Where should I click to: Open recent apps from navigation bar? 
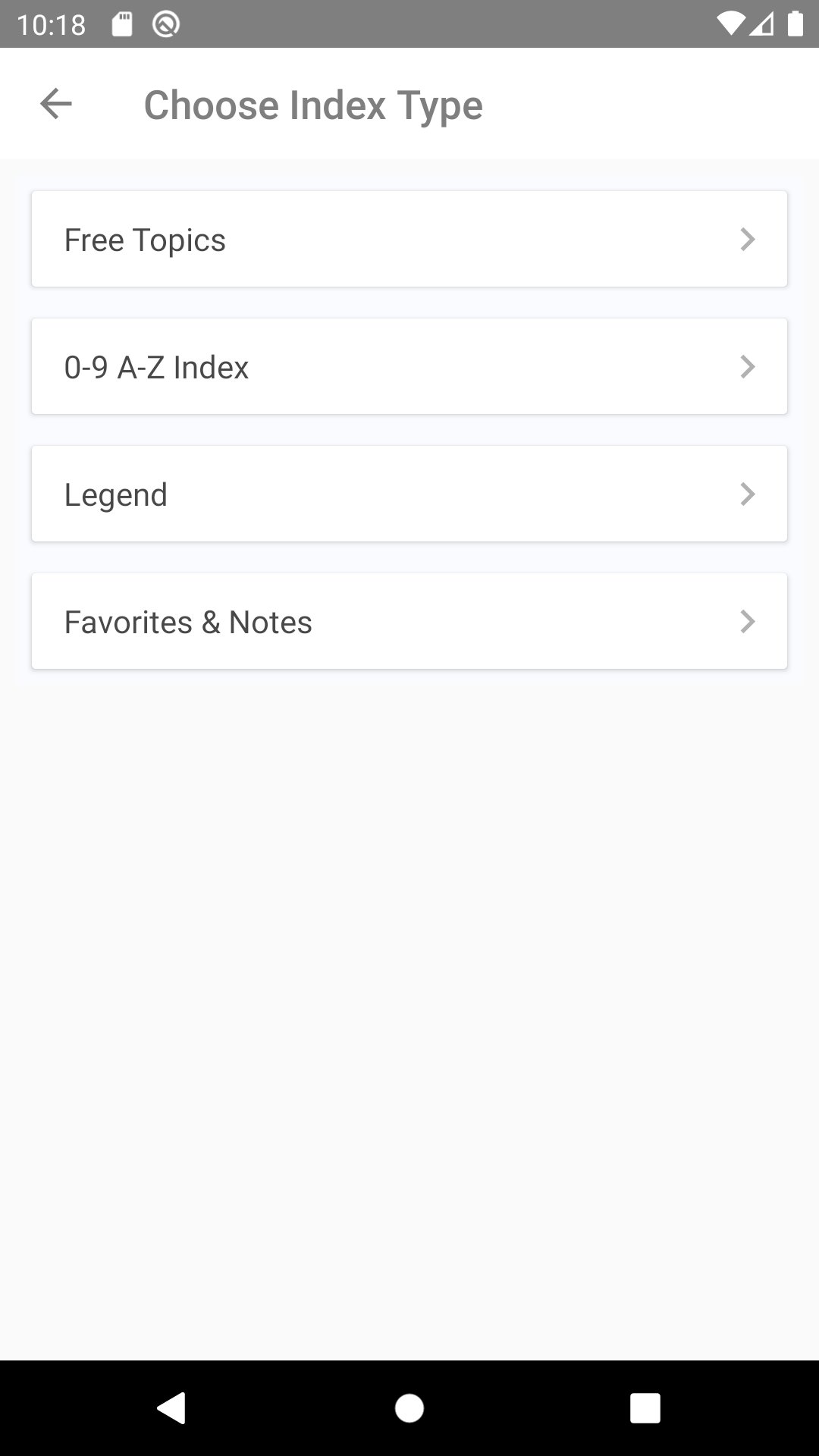(645, 1408)
